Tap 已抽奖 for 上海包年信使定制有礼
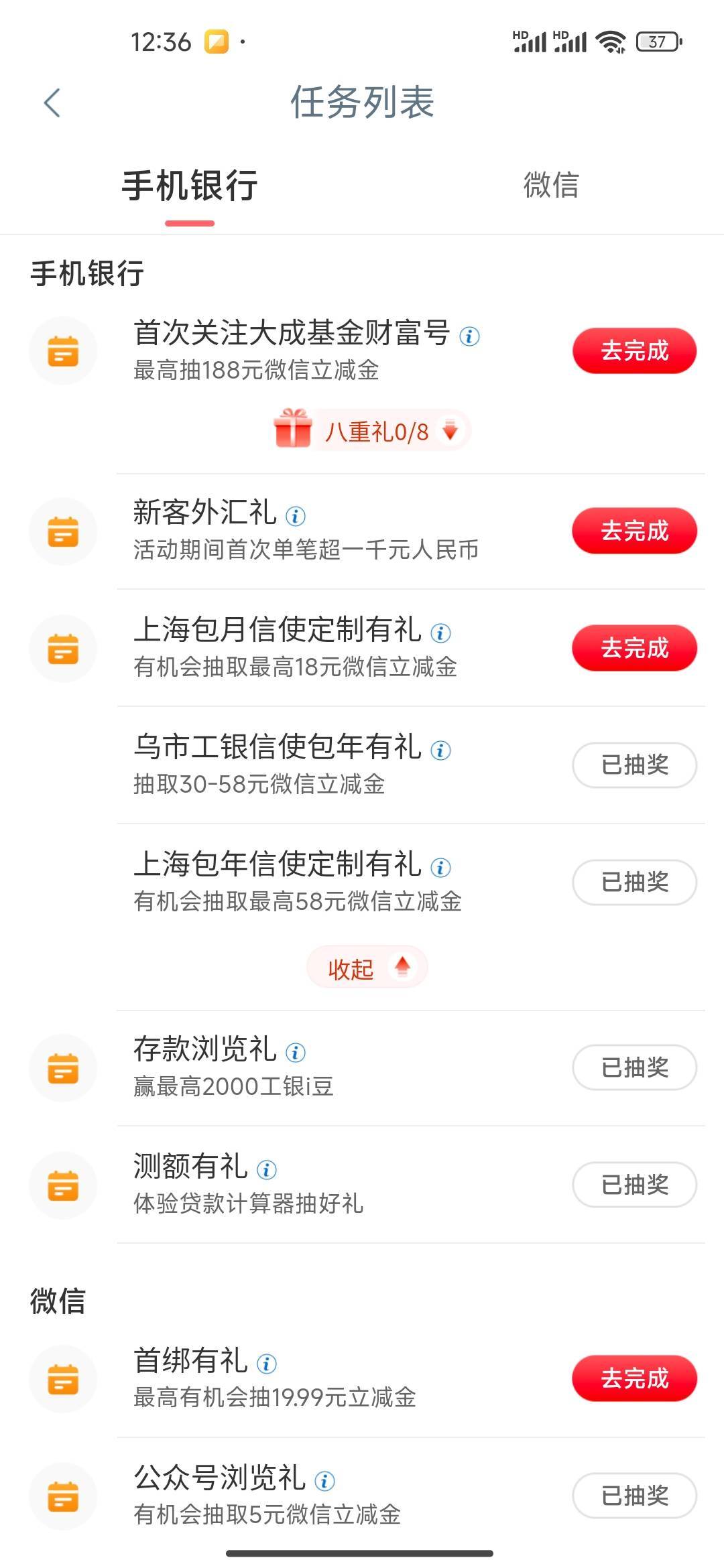Image resolution: width=724 pixels, height=1568 pixels. (634, 882)
